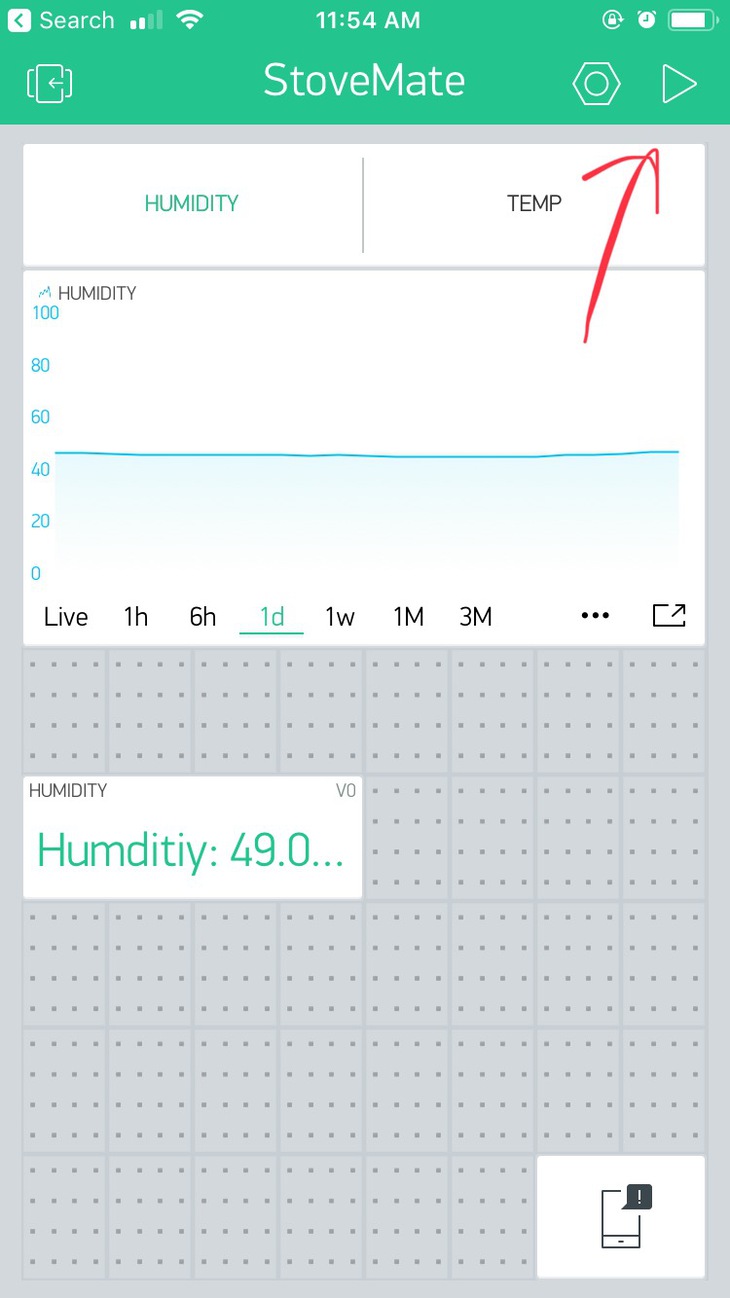Open the device notification widget
Screen dimensions: 730x1298
click(x=621, y=1217)
